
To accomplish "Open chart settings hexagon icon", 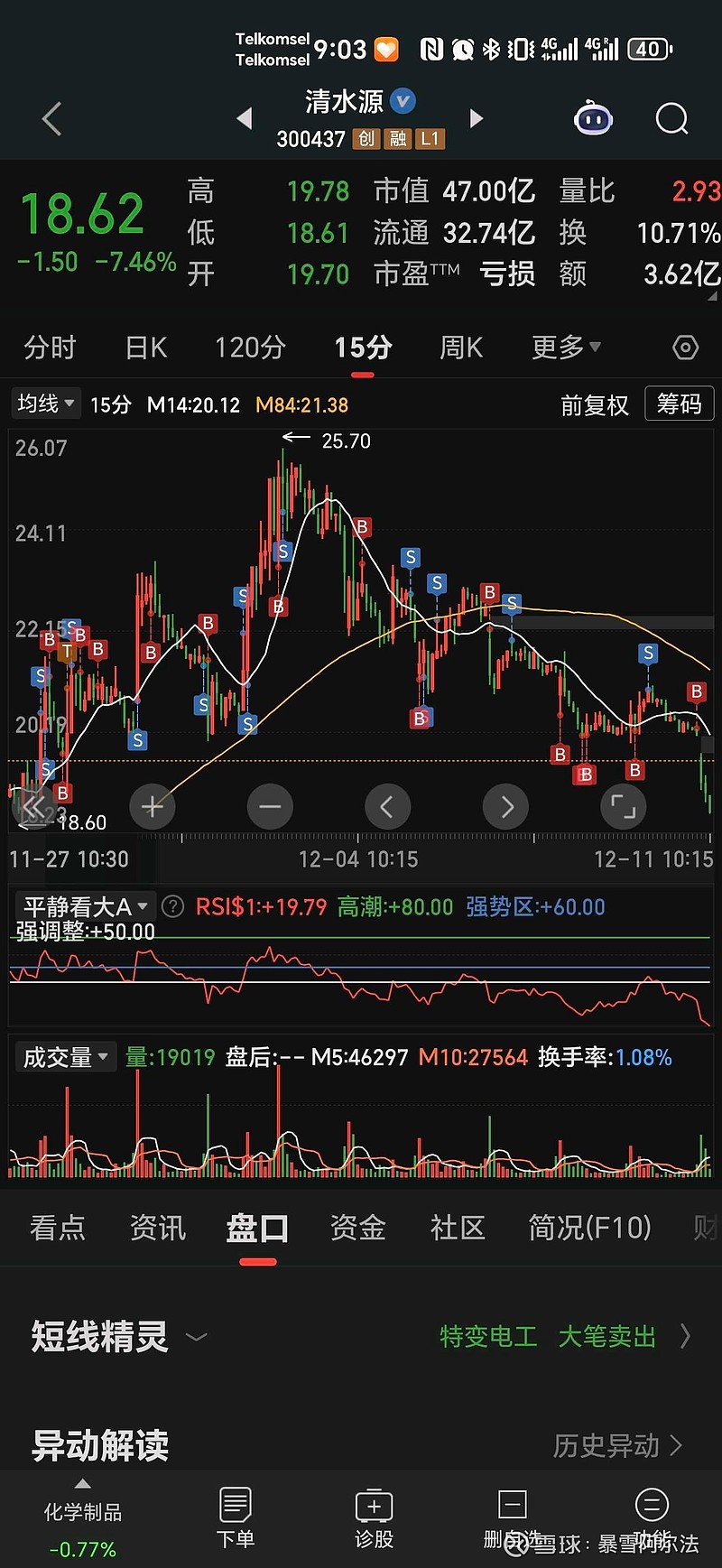I will click(685, 348).
